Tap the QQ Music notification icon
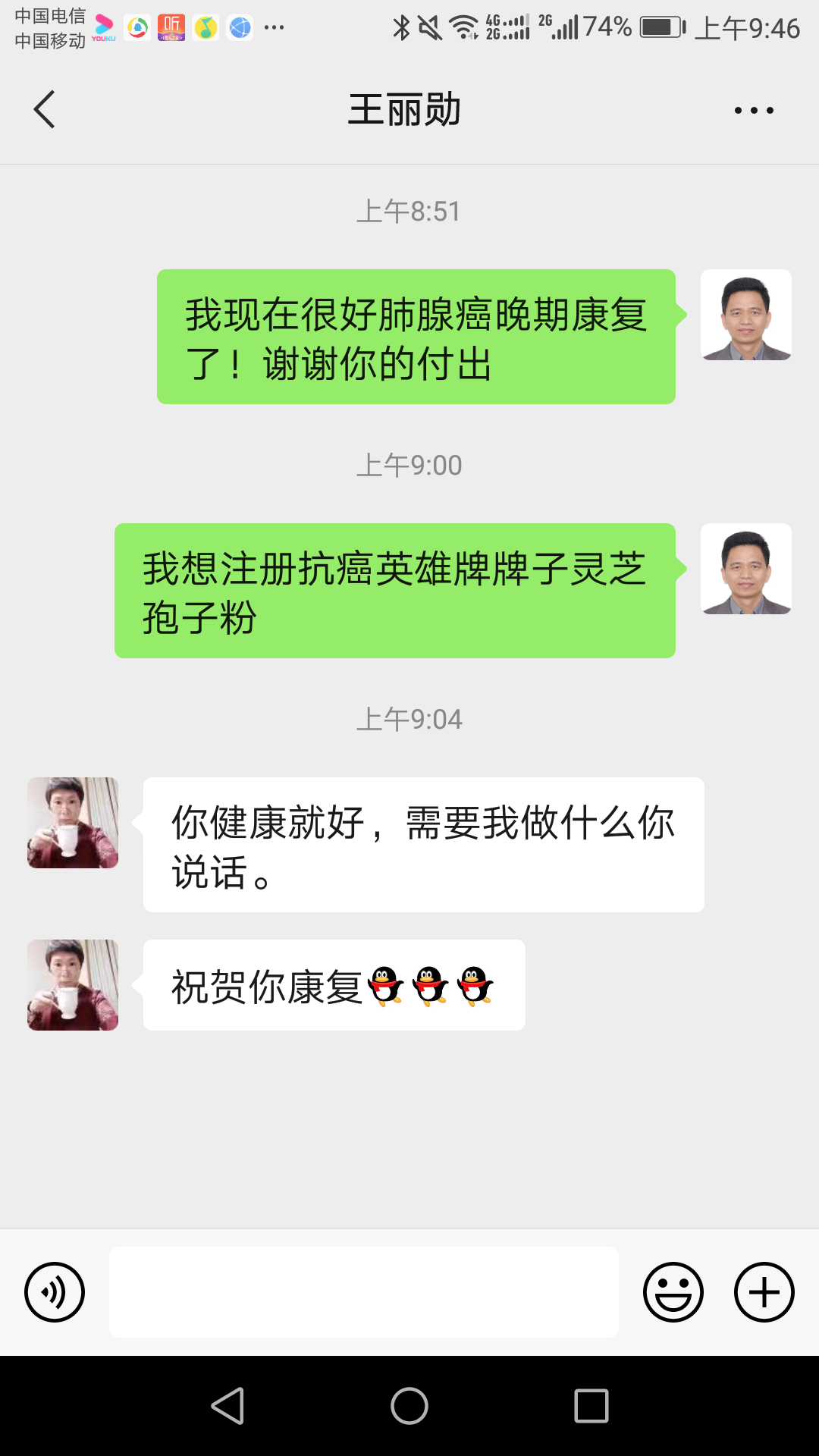The width and height of the screenshot is (819, 1456). (205, 27)
